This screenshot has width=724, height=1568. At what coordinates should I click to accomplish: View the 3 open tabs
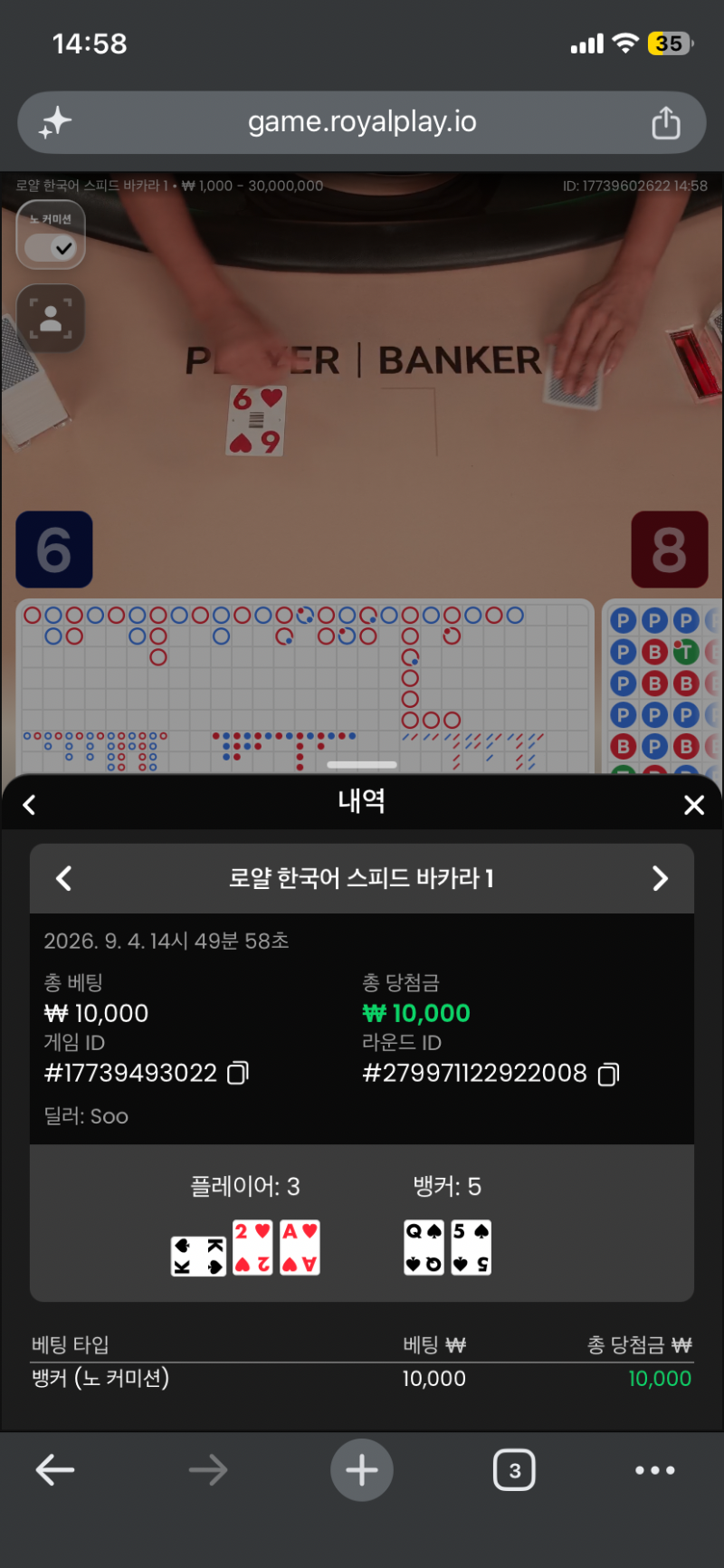point(514,1470)
